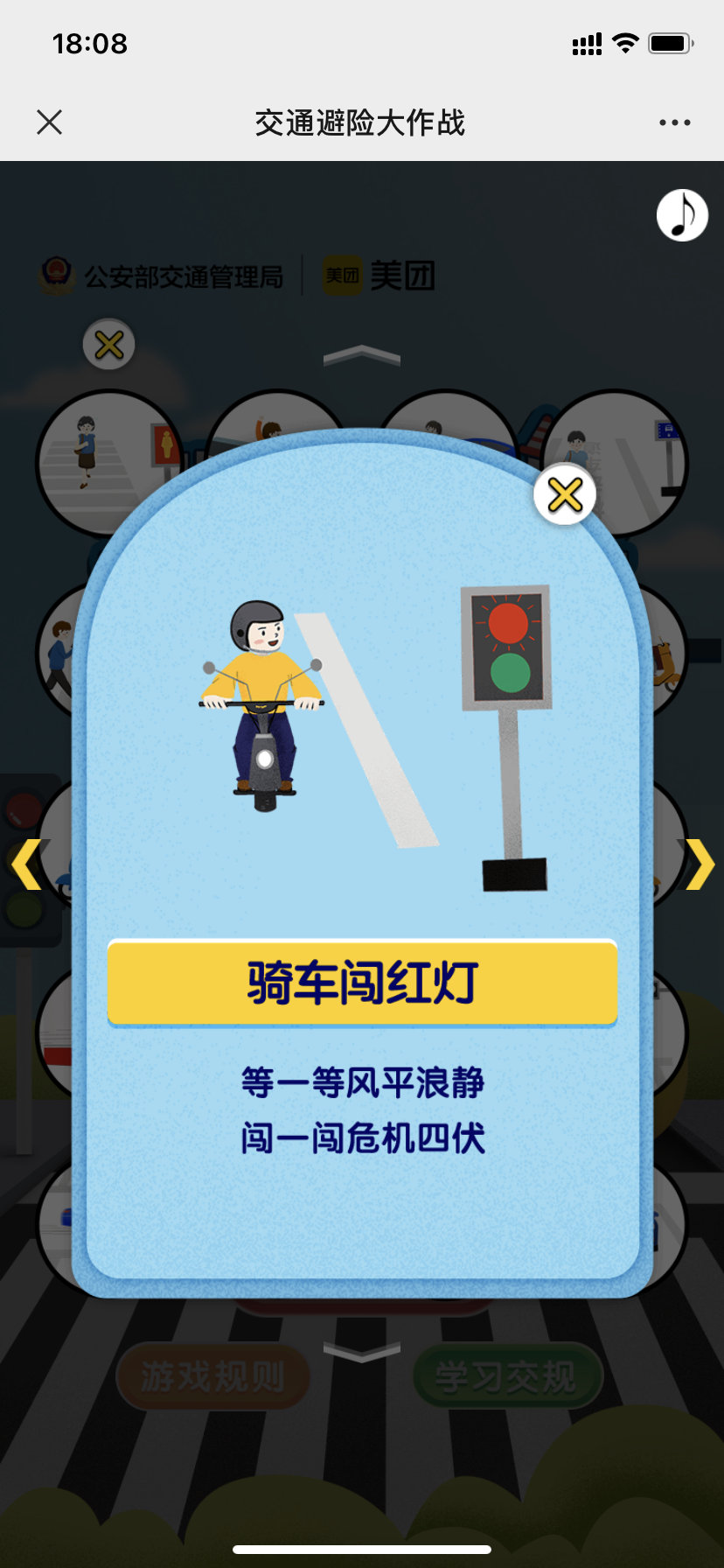Go to the previous card with left arrow
Image resolution: width=724 pixels, height=1568 pixels.
26,864
